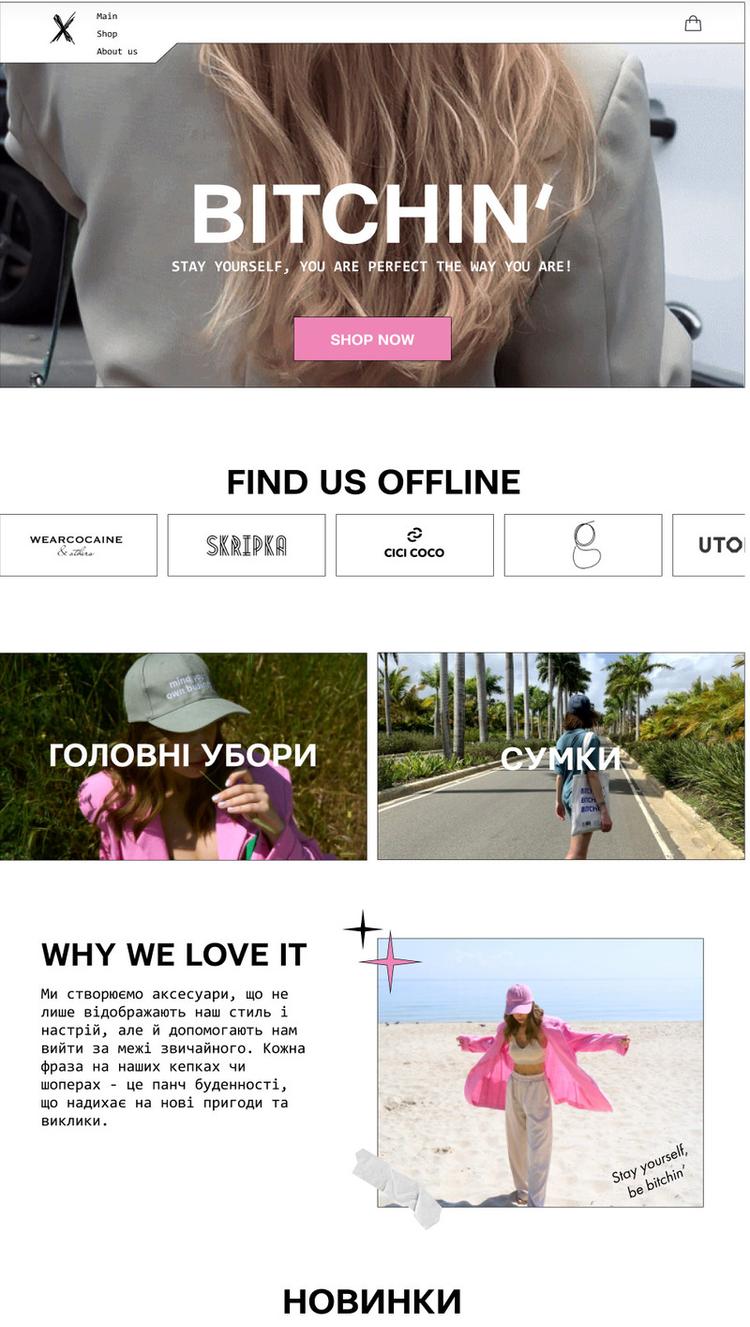The image size is (750, 1327).
Task: Open the СУМКИ category tile
Action: (x=560, y=756)
